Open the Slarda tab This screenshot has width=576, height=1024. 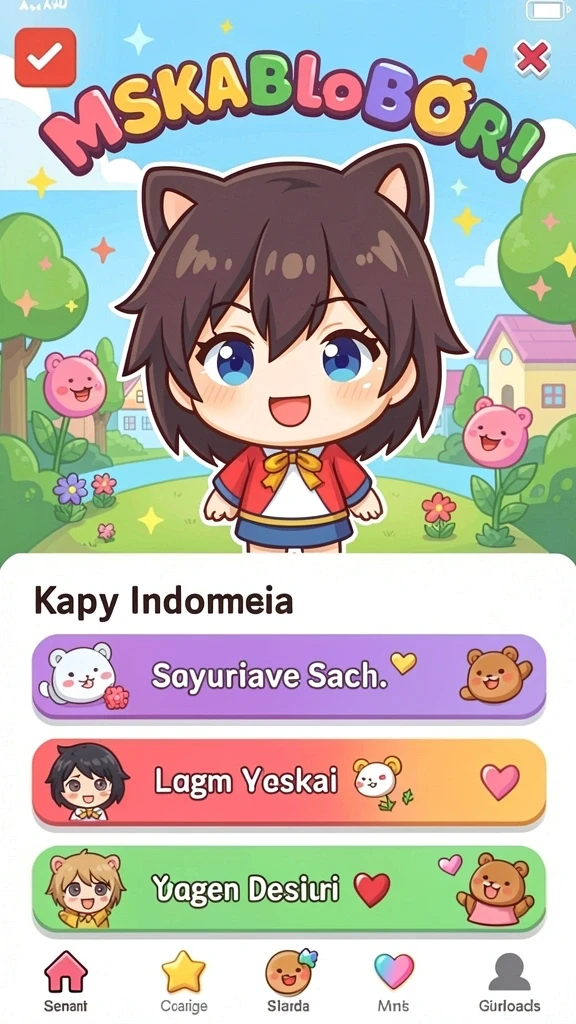pyautogui.click(x=289, y=982)
